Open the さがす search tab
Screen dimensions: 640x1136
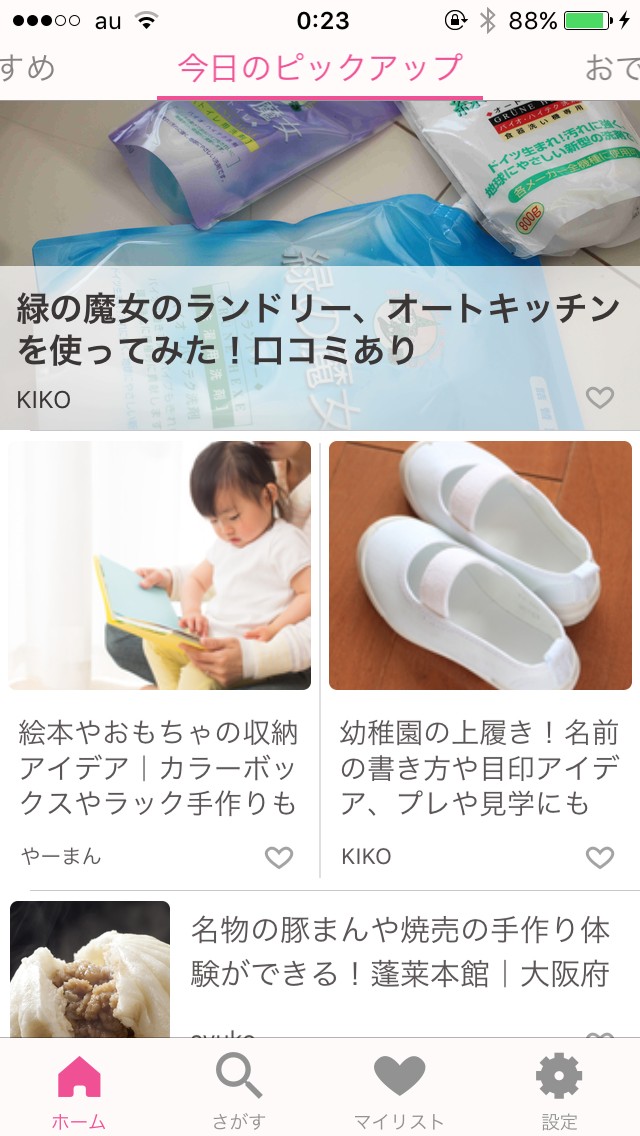point(239,1092)
